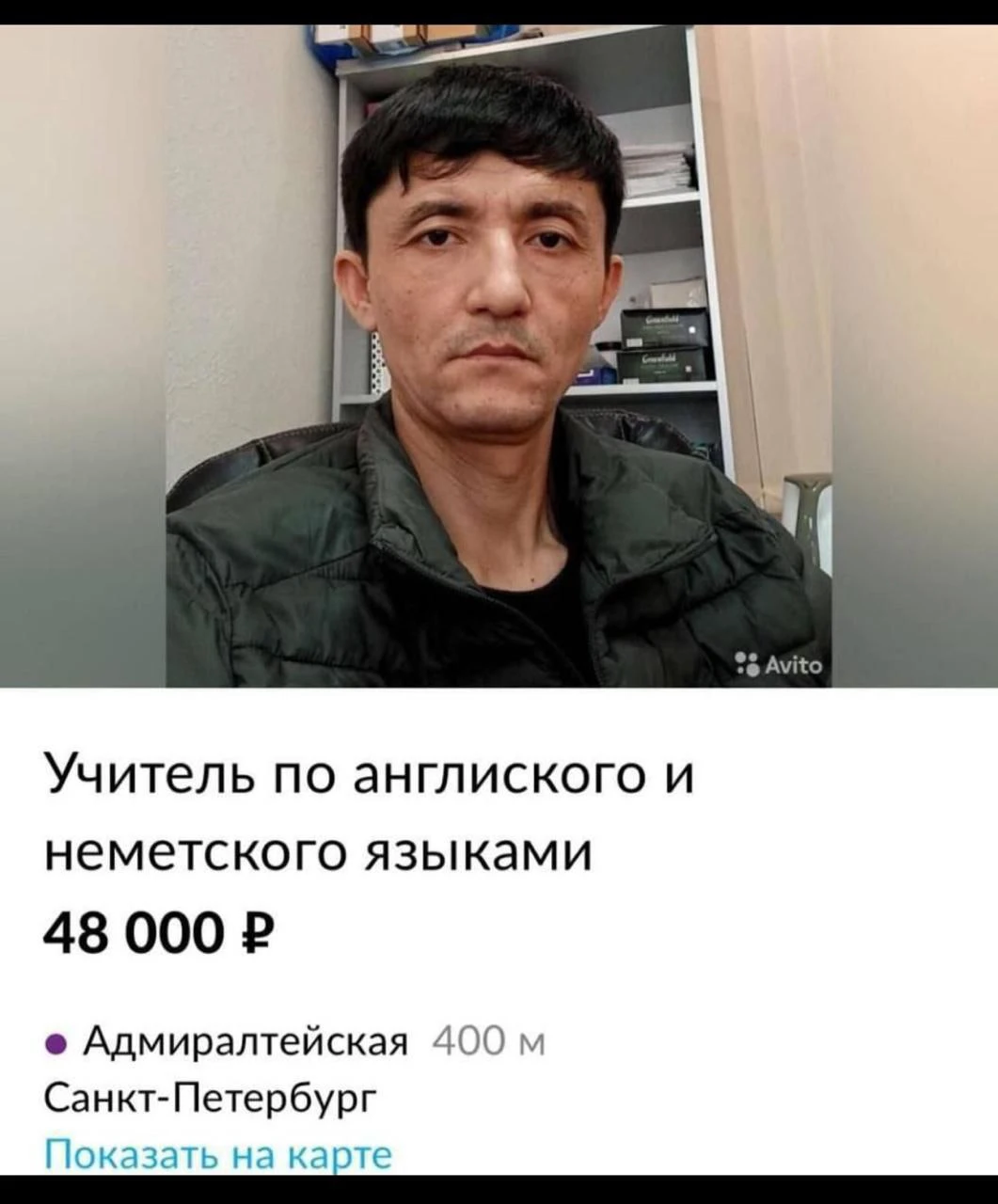
Task: Tap the "Показать на карте" link
Action: pyautogui.click(x=217, y=1154)
